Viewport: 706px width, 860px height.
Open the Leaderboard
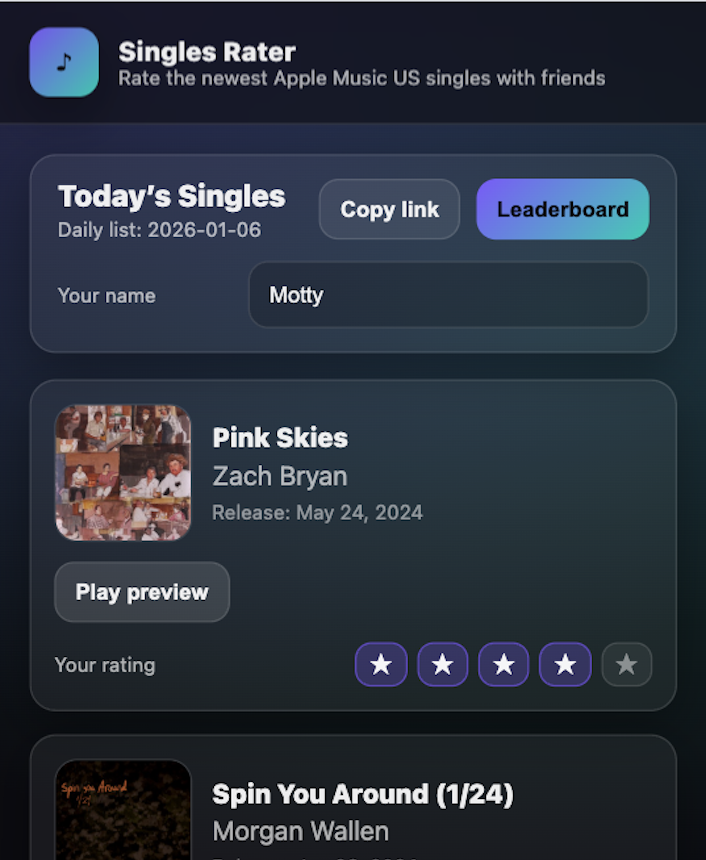click(562, 209)
